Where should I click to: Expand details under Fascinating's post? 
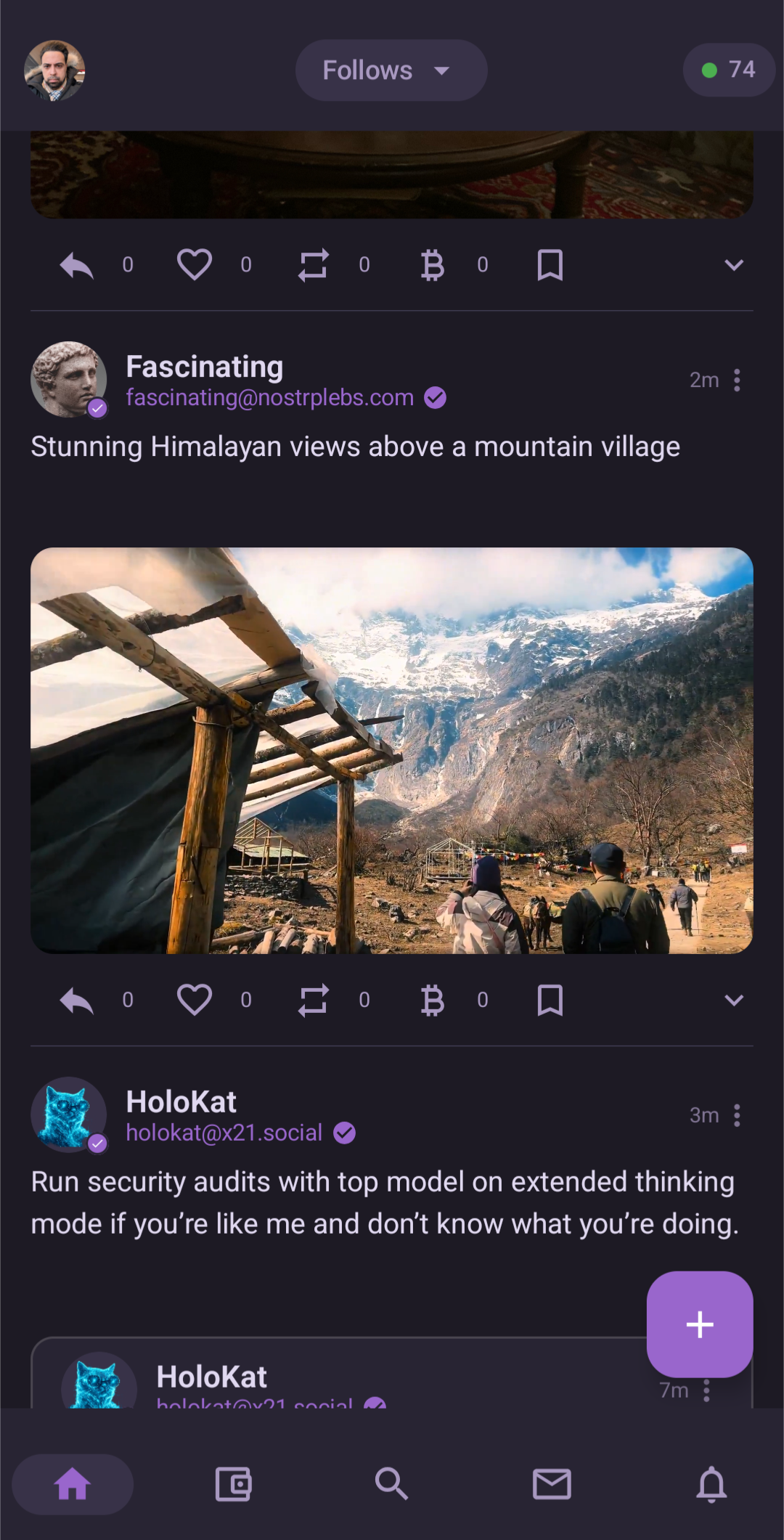click(x=734, y=1001)
